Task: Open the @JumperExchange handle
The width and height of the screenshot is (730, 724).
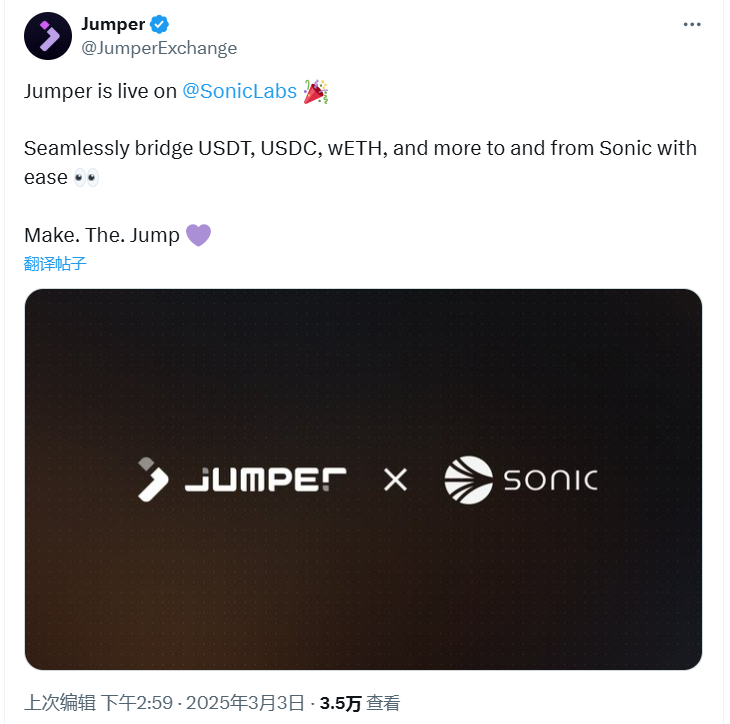Action: click(x=159, y=48)
